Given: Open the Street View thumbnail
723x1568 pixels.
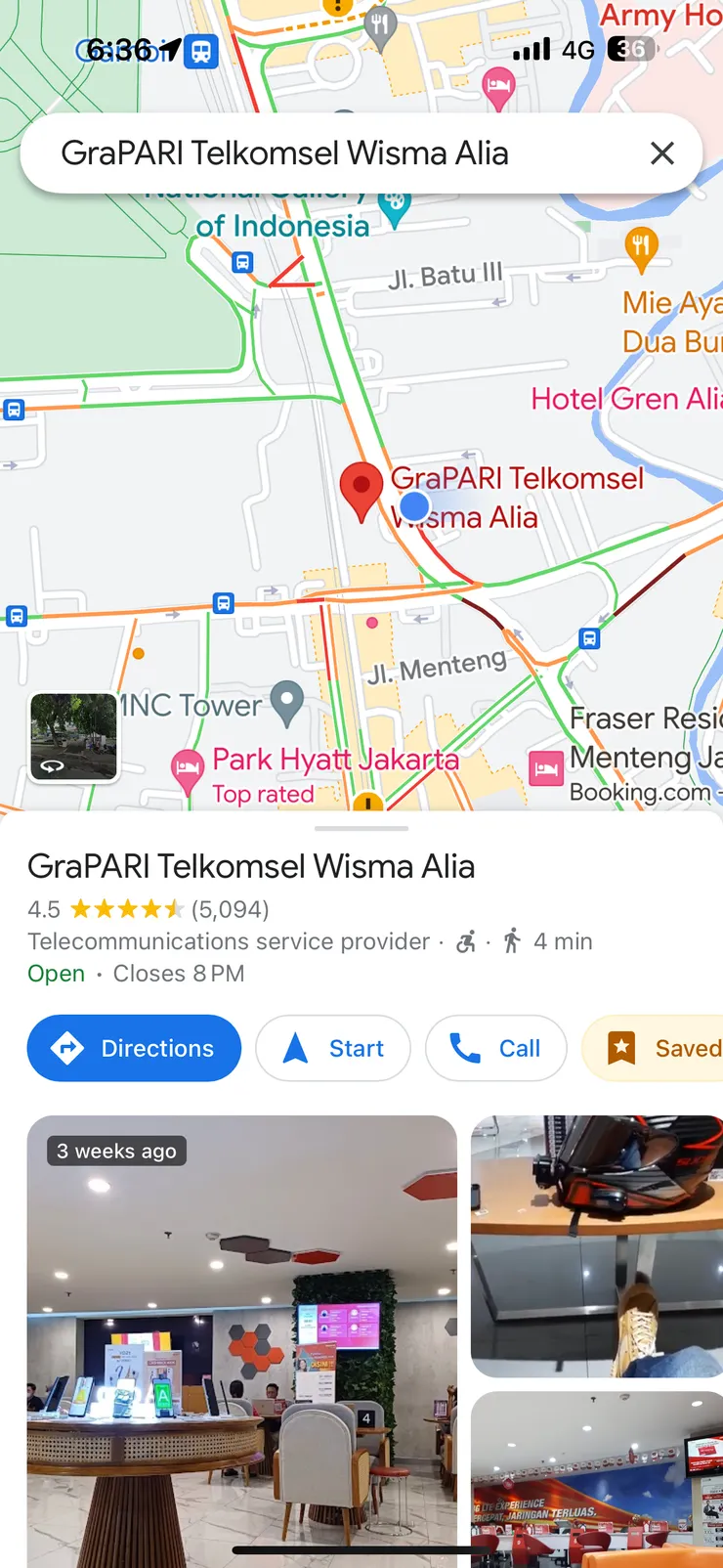Looking at the screenshot, I should (74, 736).
